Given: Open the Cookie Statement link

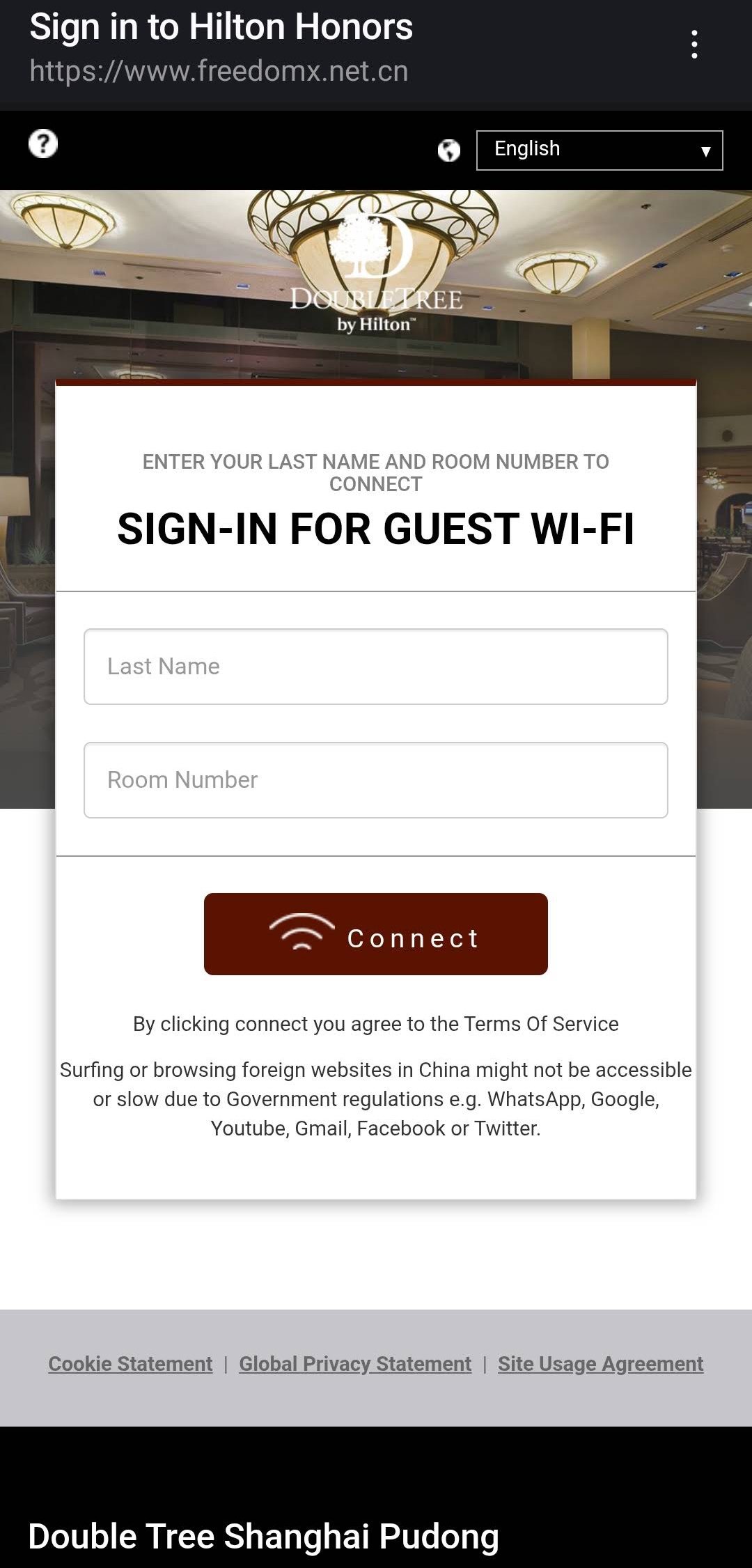Looking at the screenshot, I should (130, 1364).
